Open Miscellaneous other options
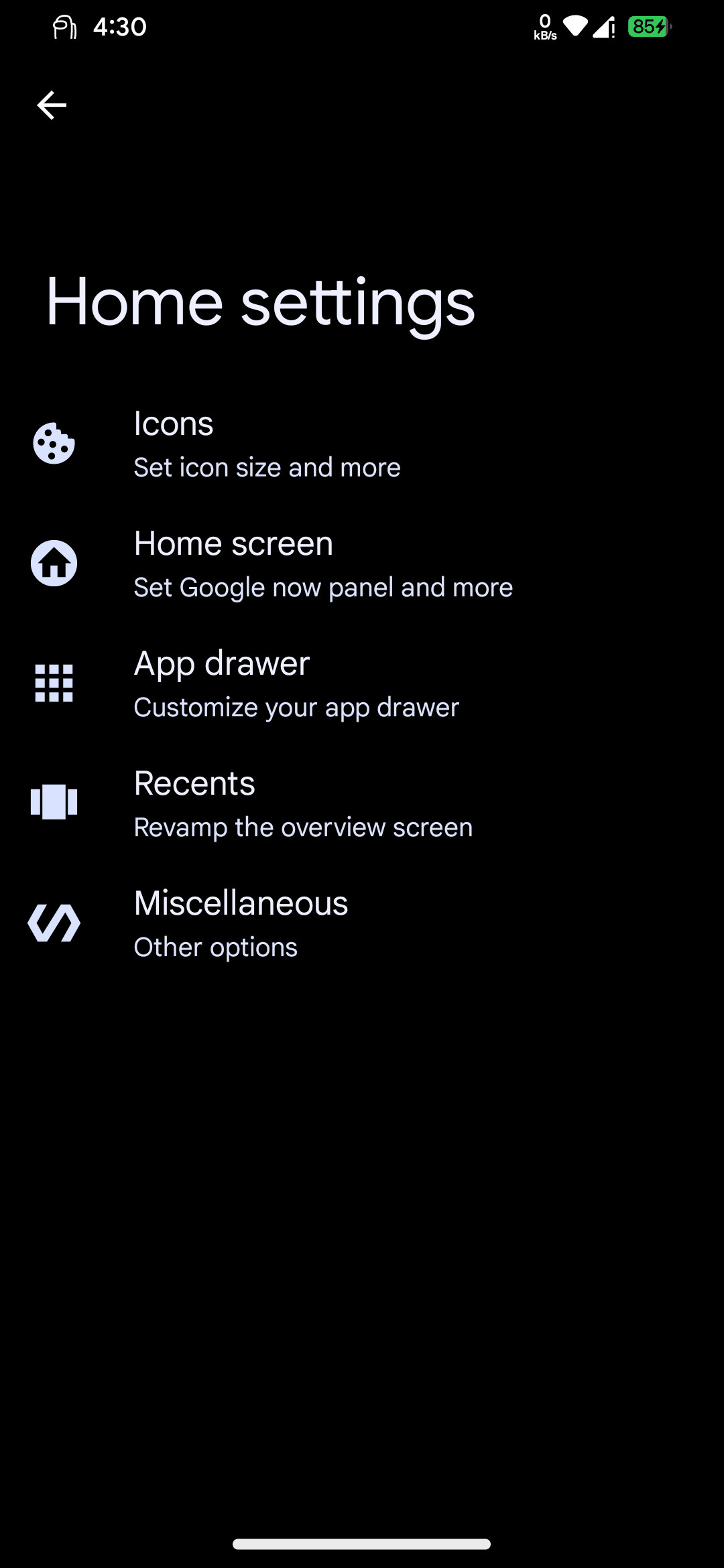Viewport: 724px width, 1568px height. point(362,923)
